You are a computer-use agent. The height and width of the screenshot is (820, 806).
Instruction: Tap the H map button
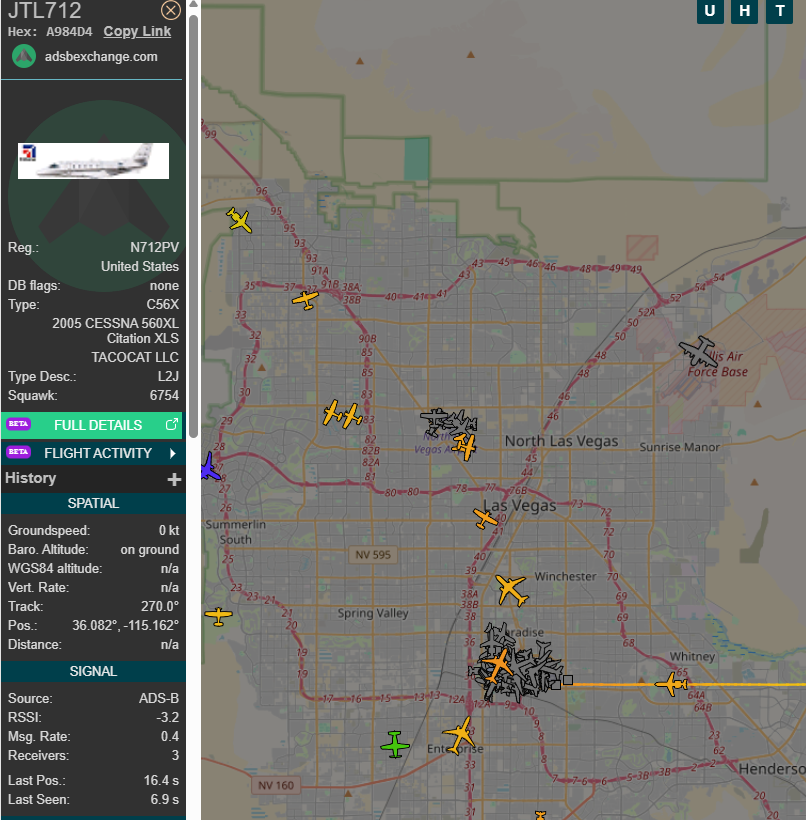[x=745, y=11]
